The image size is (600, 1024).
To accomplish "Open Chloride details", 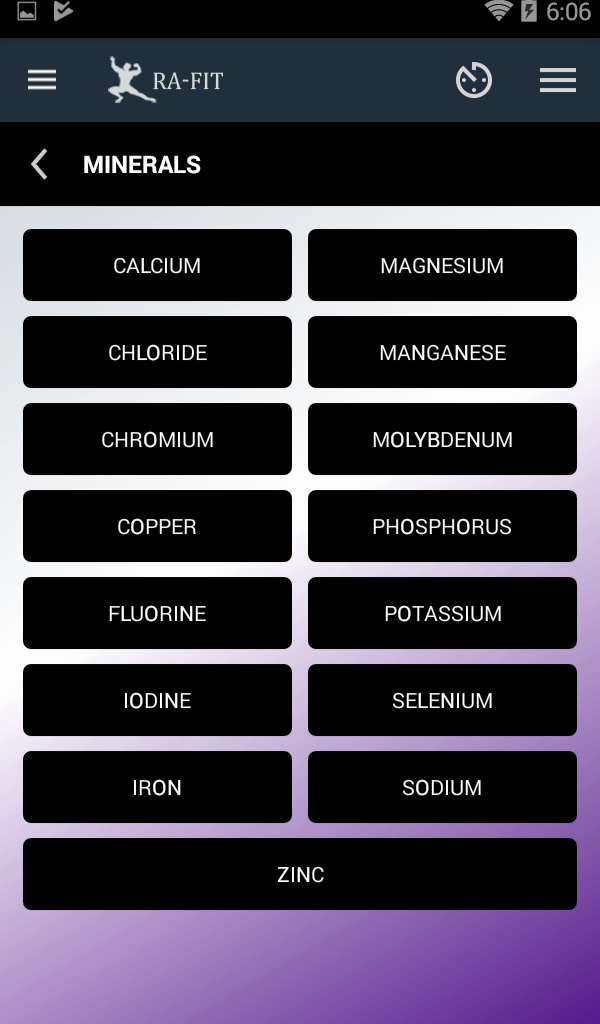I will pyautogui.click(x=157, y=352).
